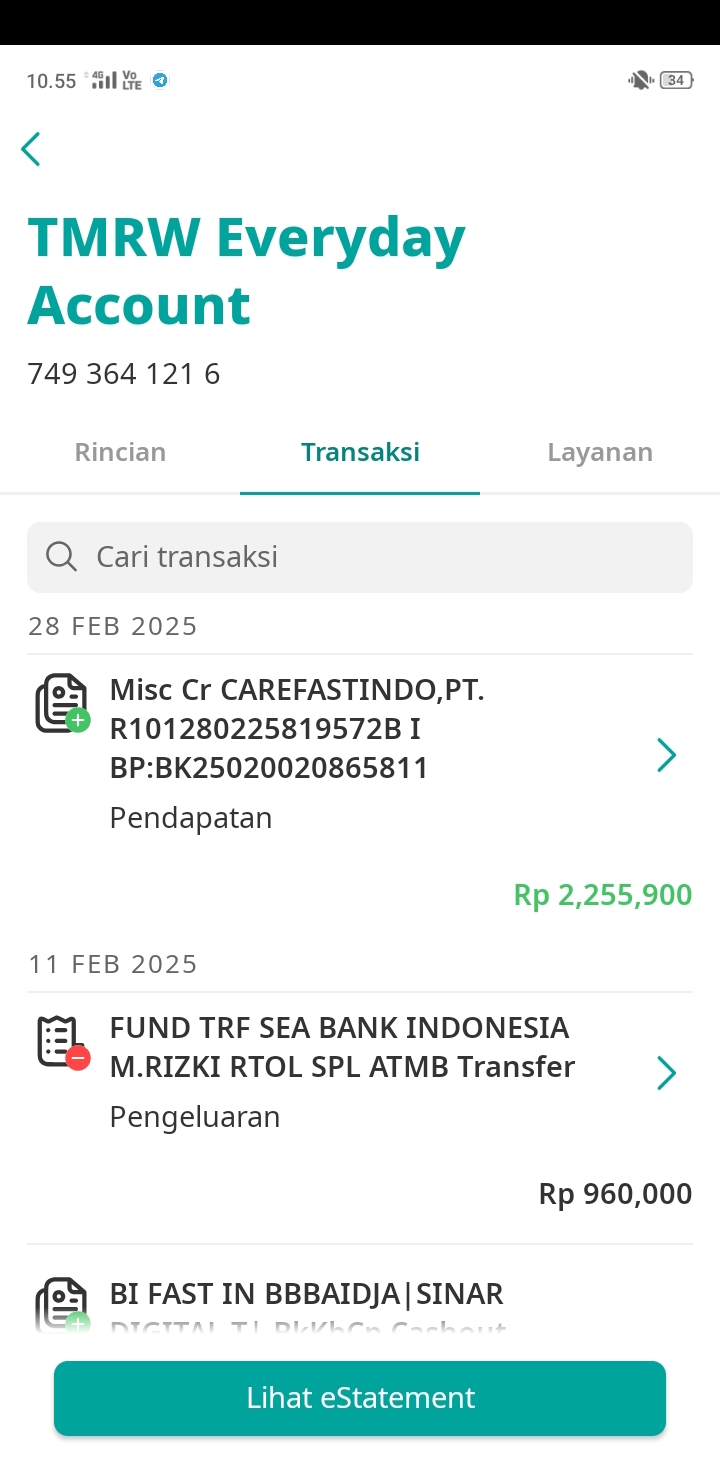Tap the Cari transaksi search field
This screenshot has width=720, height=1469.
pyautogui.click(x=360, y=557)
